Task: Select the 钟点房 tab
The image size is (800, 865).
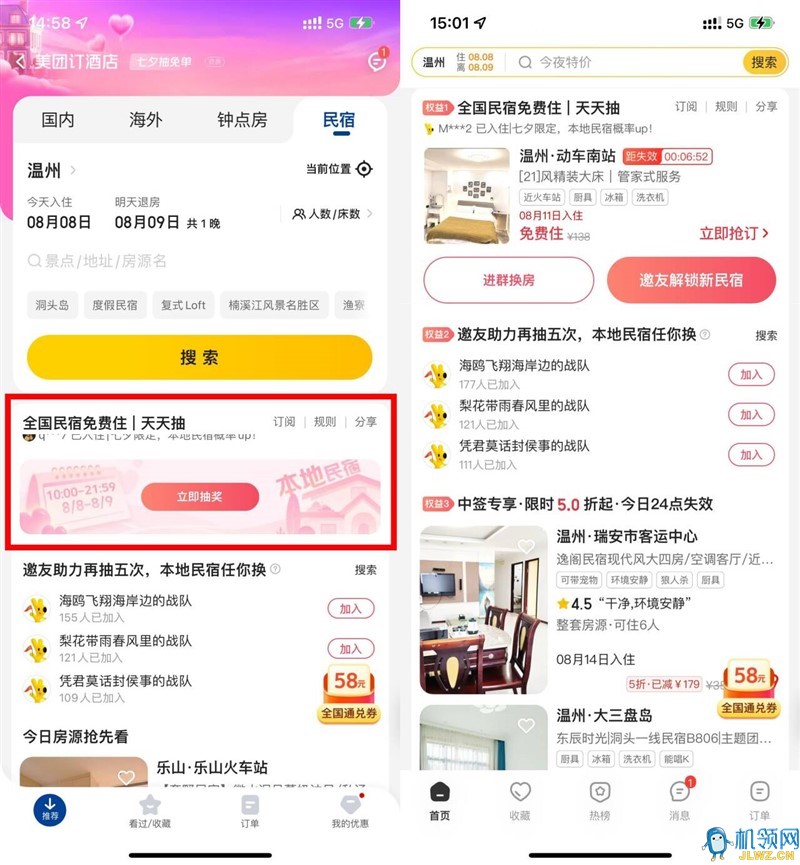Action: tap(242, 120)
